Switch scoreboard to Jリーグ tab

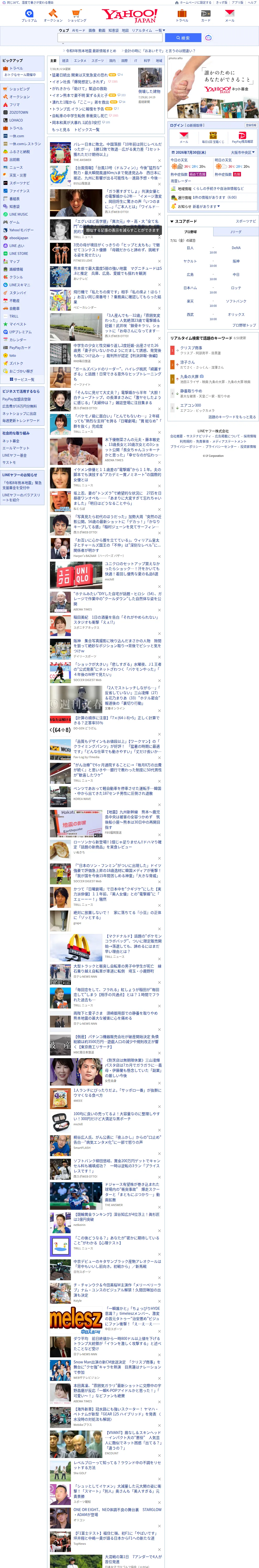click(235, 232)
